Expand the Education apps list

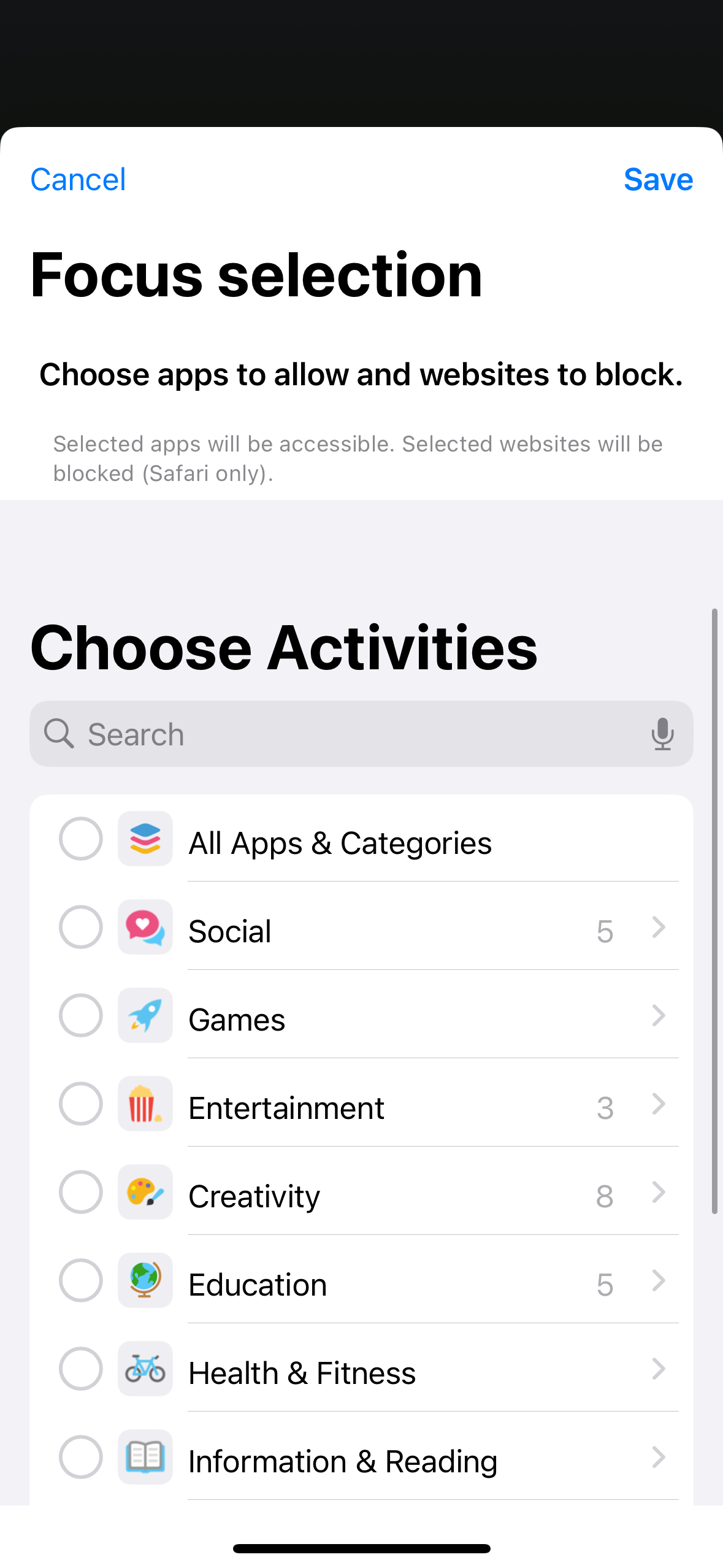click(658, 1280)
